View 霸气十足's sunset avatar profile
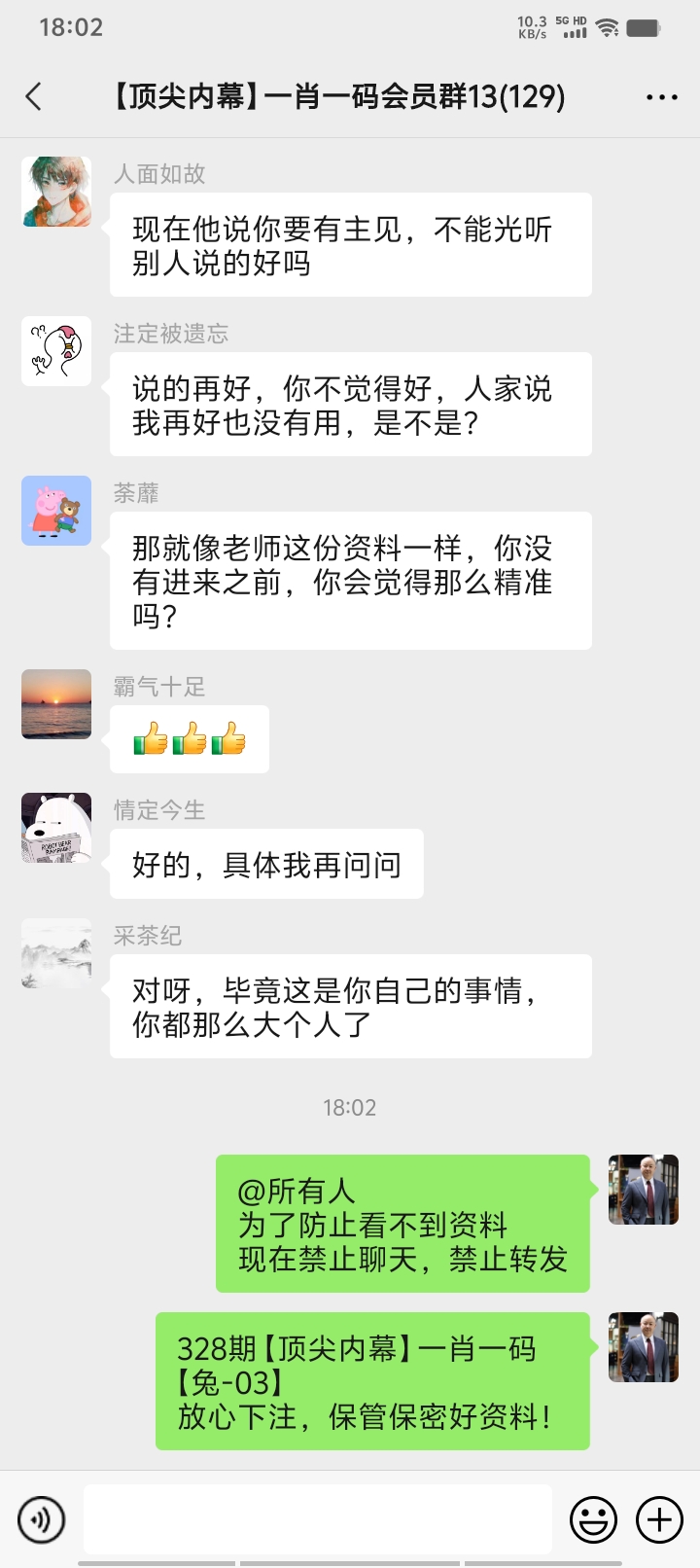This screenshot has width=700, height=1568. pos(56,704)
